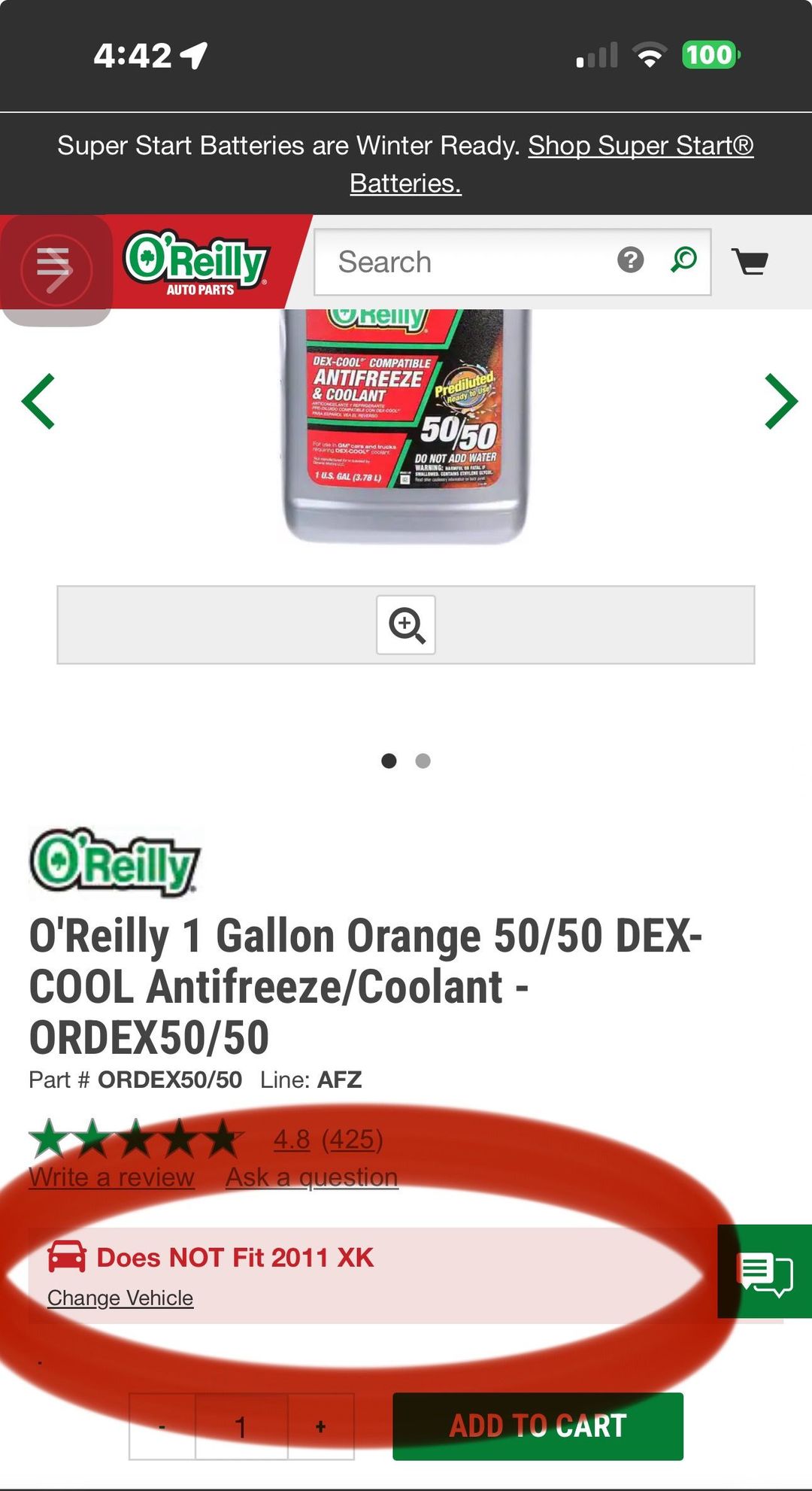
Task: Ask a question about this product
Action: (x=312, y=1177)
